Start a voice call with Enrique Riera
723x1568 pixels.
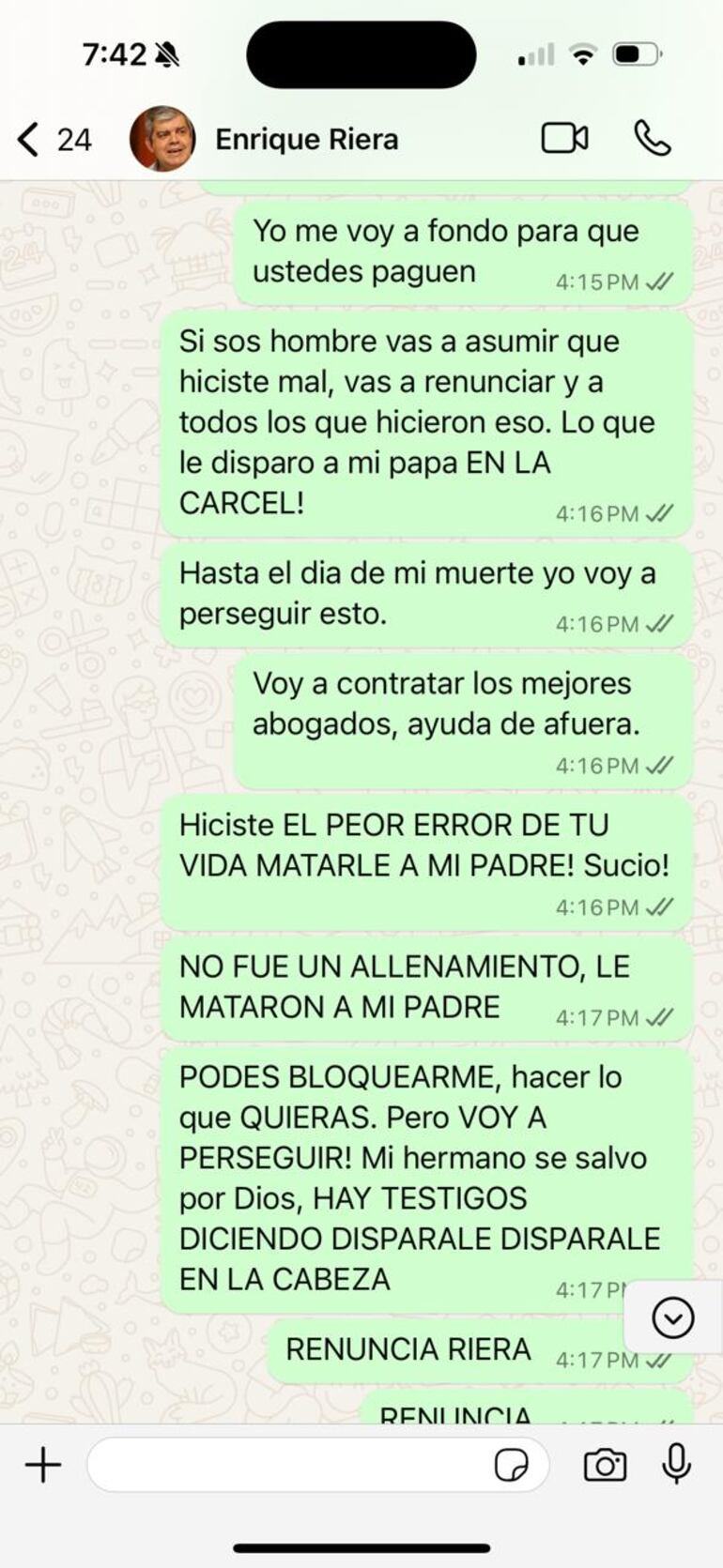[652, 139]
